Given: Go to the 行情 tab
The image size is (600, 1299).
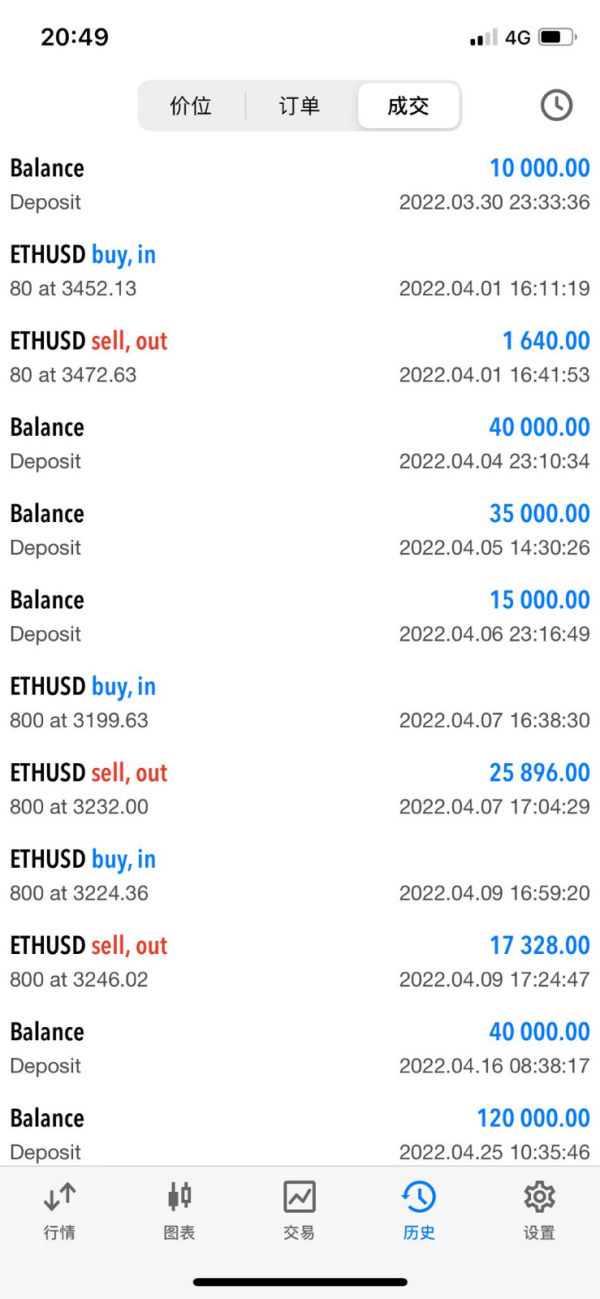Looking at the screenshot, I should [59, 1210].
